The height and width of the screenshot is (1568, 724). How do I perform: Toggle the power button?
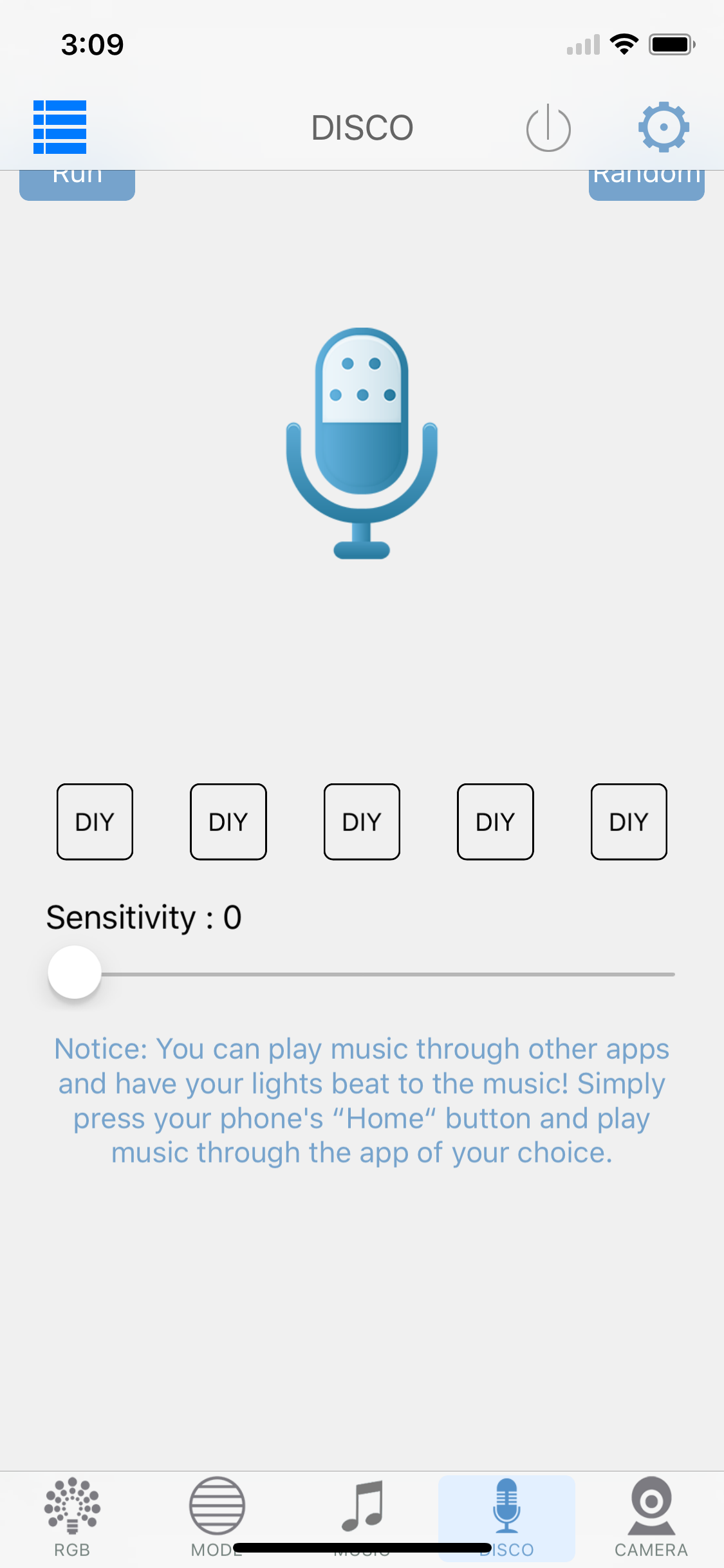[x=548, y=128]
